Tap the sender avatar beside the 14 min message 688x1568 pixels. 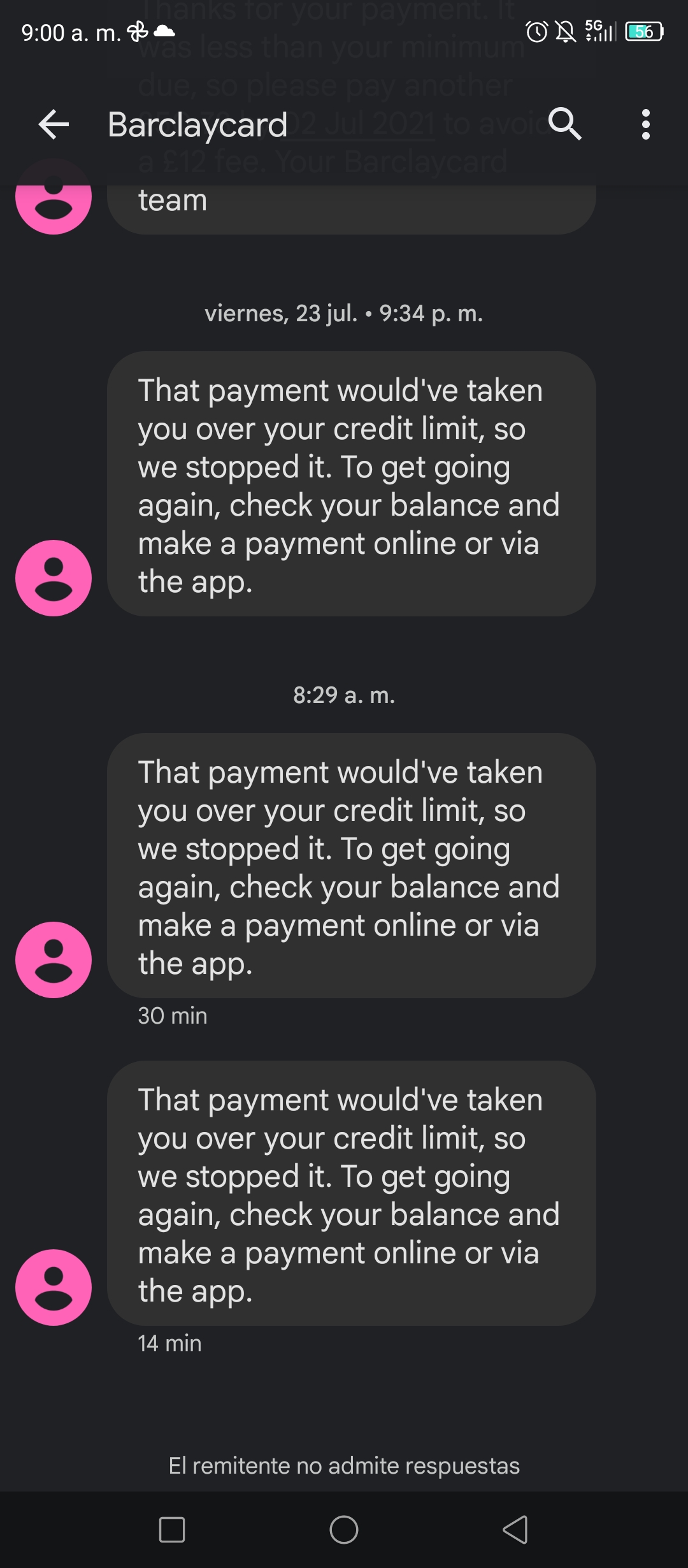(54, 1287)
